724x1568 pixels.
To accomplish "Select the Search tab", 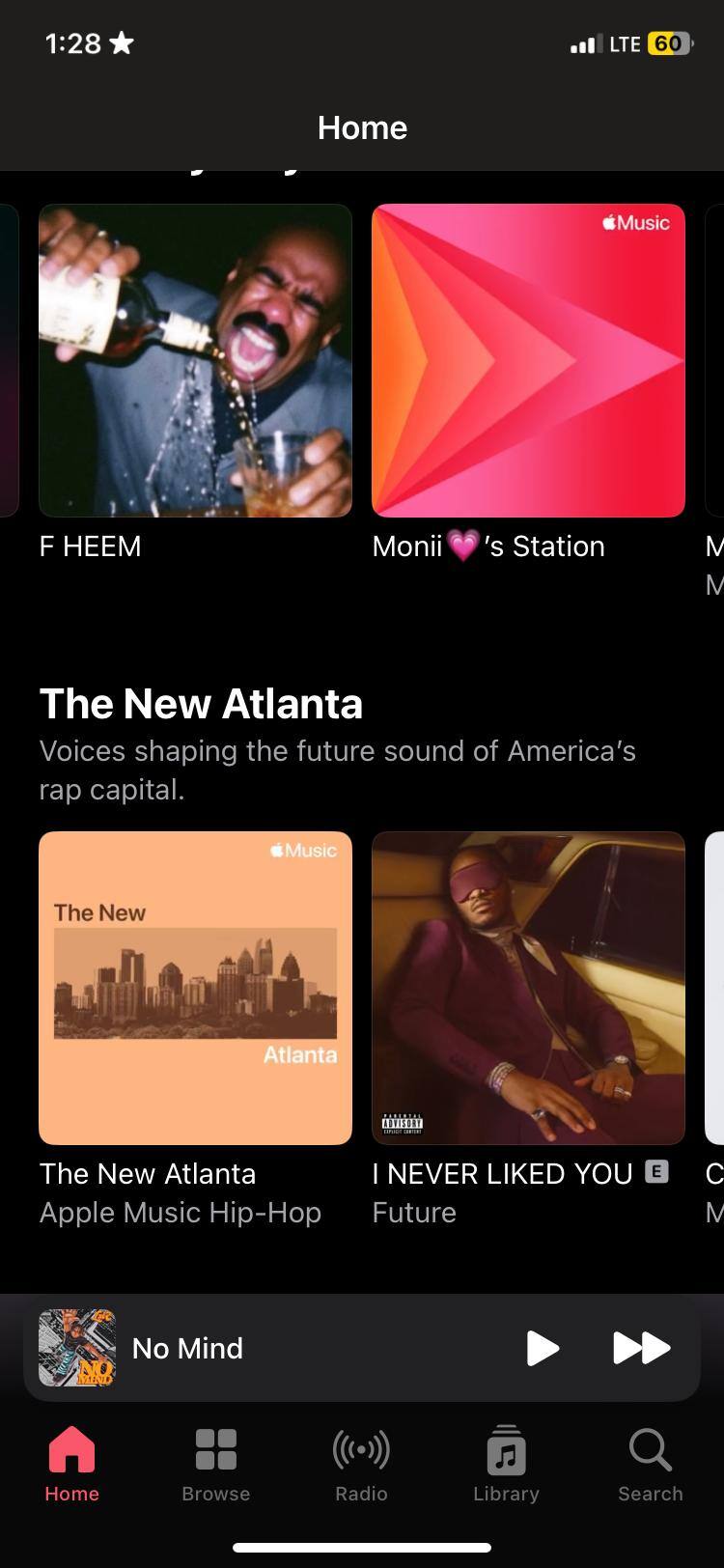I will click(650, 1464).
